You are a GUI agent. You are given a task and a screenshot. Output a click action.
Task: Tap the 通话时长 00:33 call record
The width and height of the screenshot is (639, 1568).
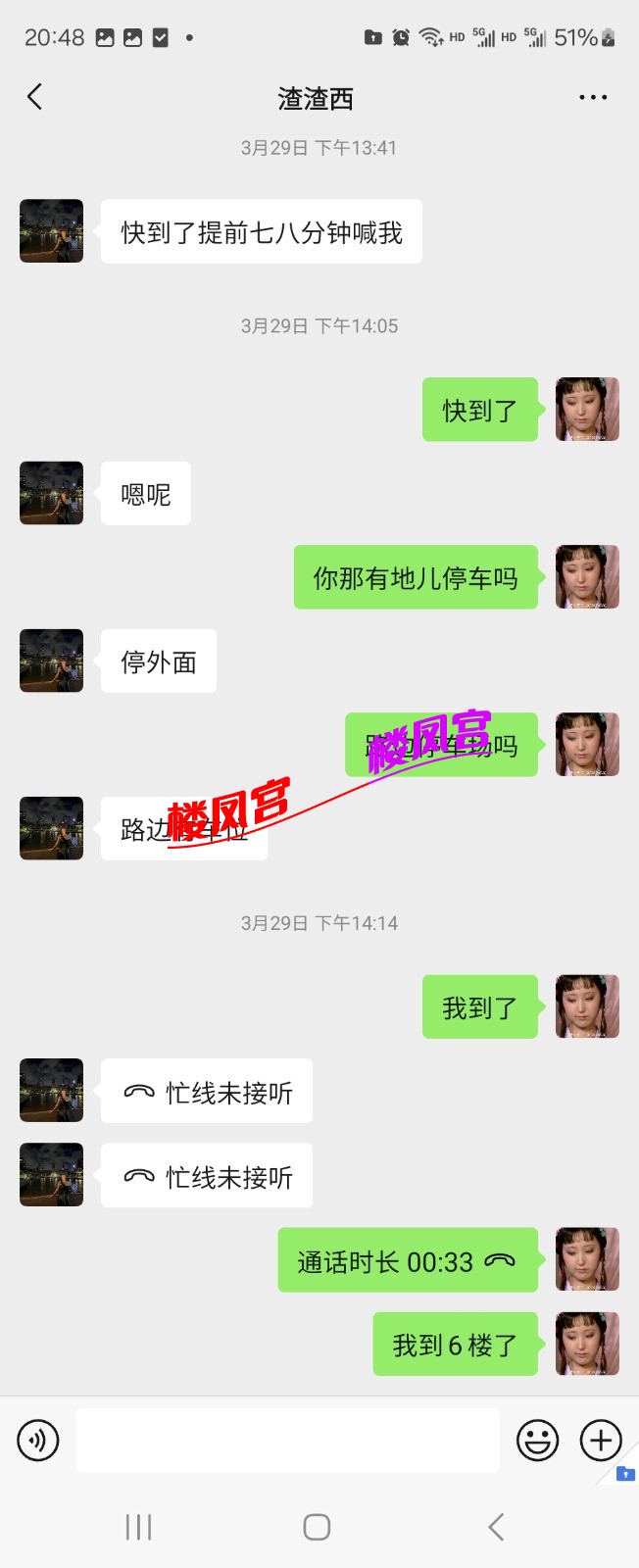click(x=407, y=1260)
